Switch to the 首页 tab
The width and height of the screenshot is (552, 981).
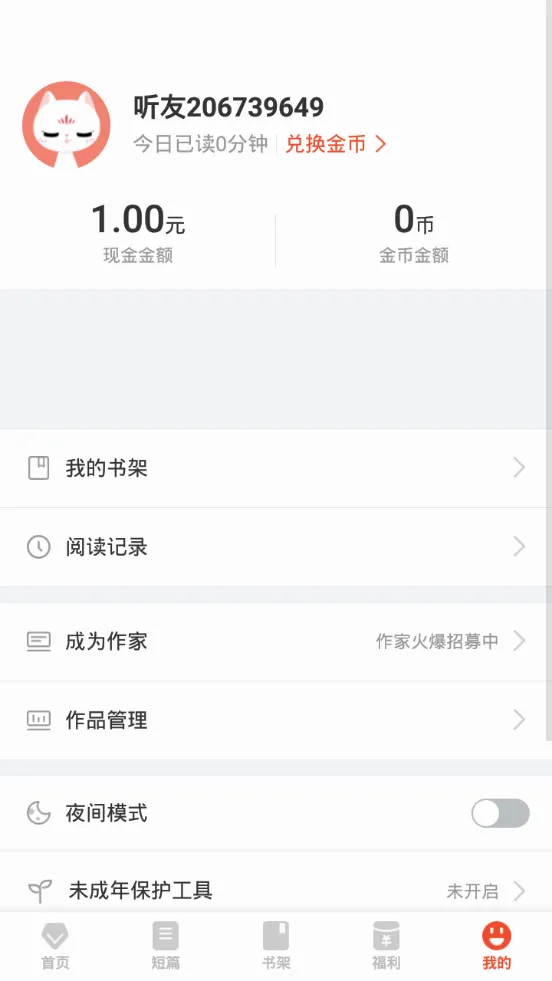55,946
